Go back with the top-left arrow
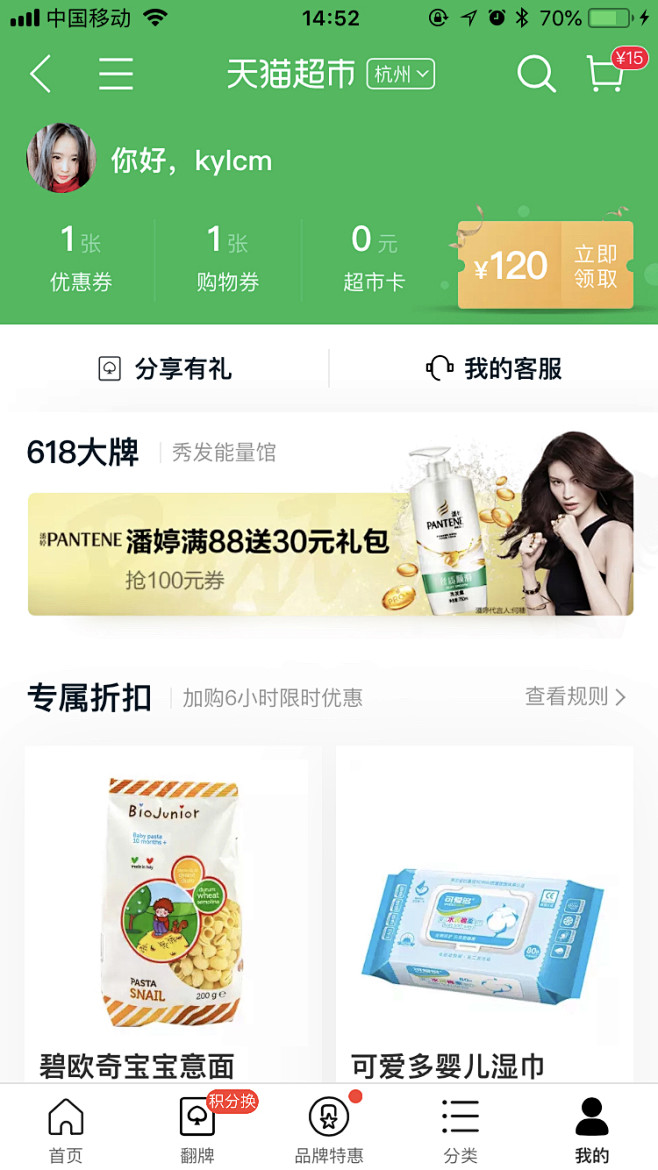 40,74
